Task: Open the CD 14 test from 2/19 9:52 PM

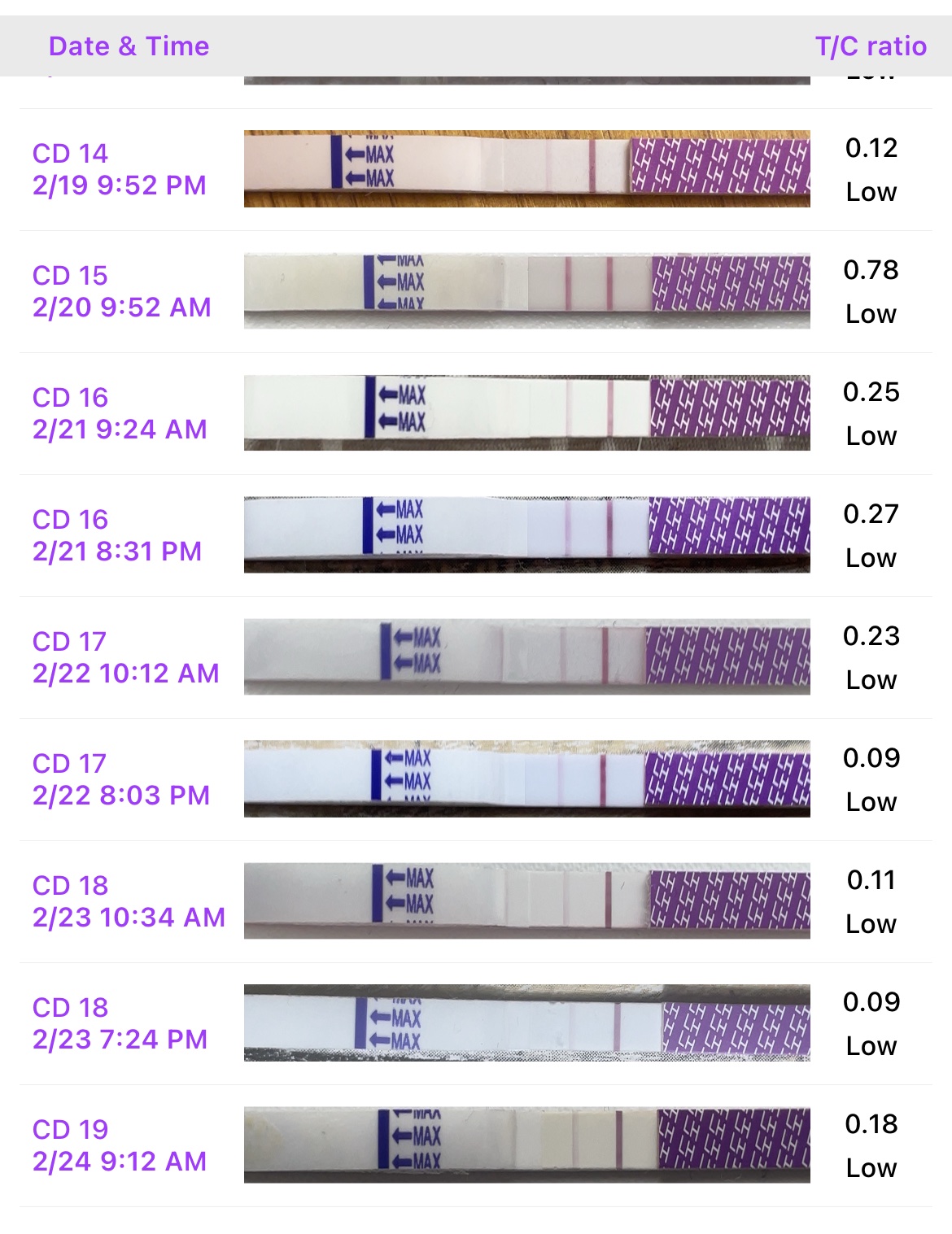Action: 476,169
